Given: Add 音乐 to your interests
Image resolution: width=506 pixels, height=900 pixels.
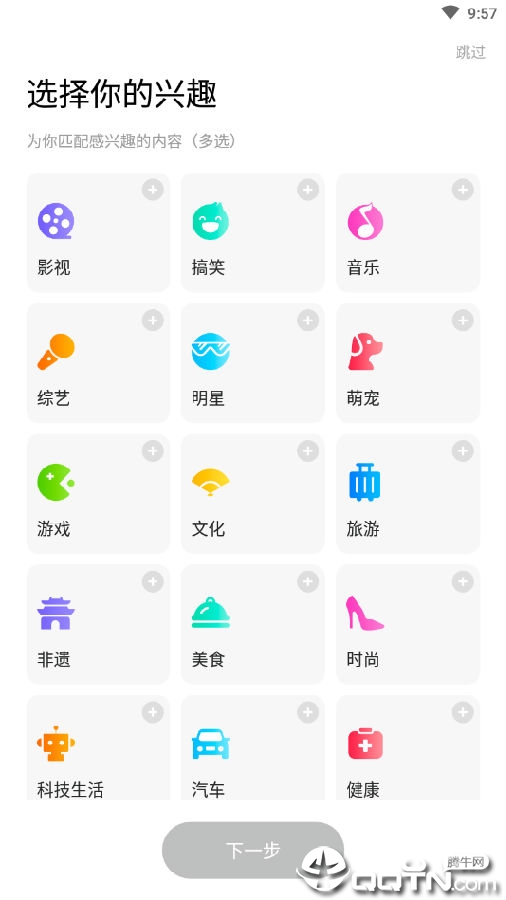Looking at the screenshot, I should tap(408, 232).
